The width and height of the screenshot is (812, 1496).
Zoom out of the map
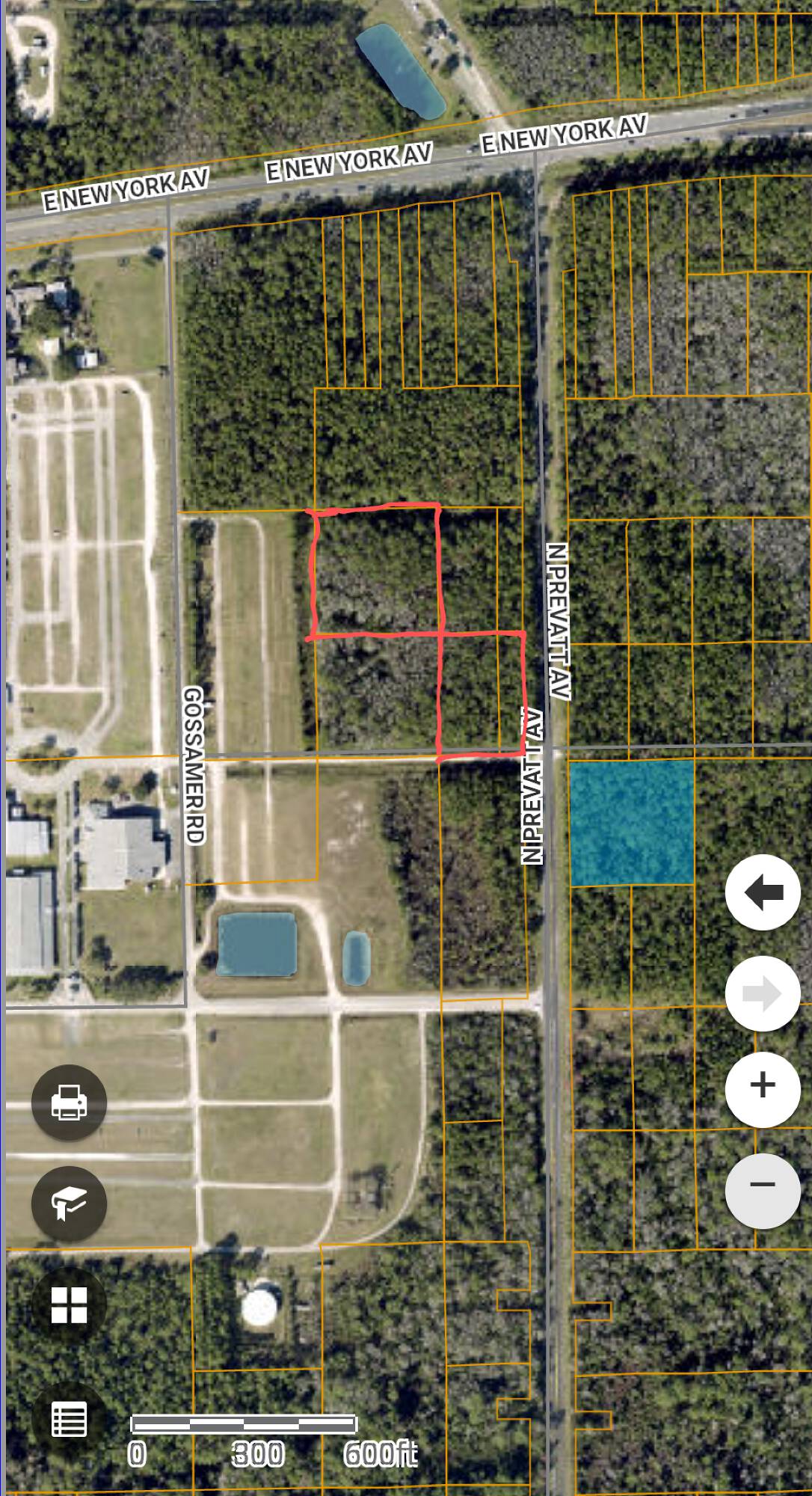coord(762,1185)
